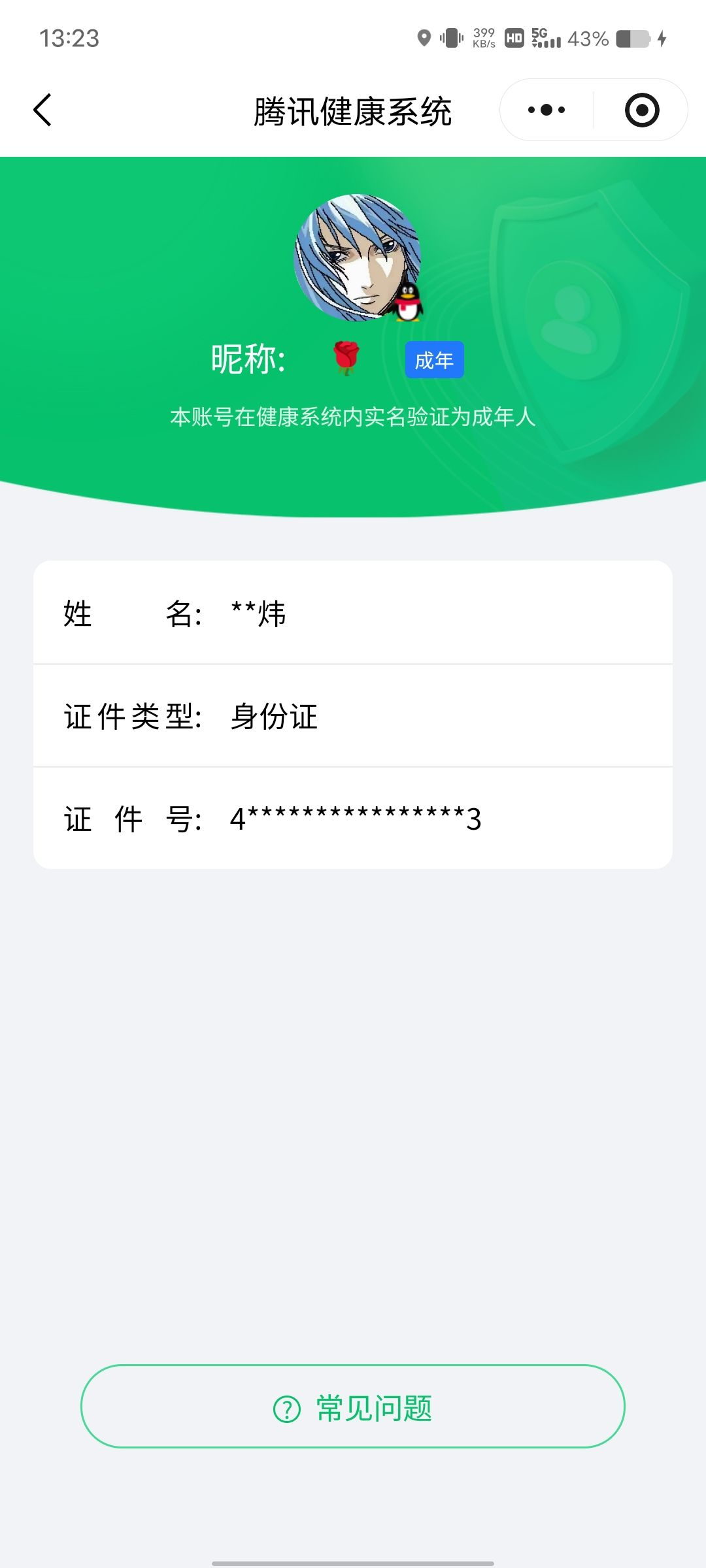The height and width of the screenshot is (1568, 706).
Task: Expand the 姓名 name detail row
Action: [x=353, y=614]
